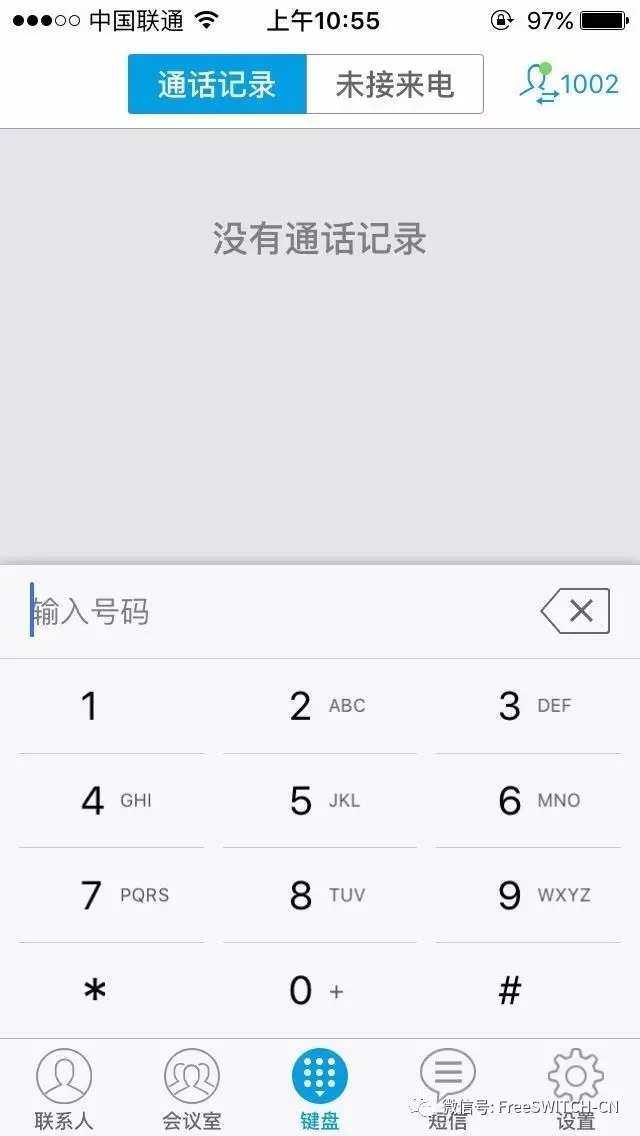Select the 通话记录 tab

217,84
